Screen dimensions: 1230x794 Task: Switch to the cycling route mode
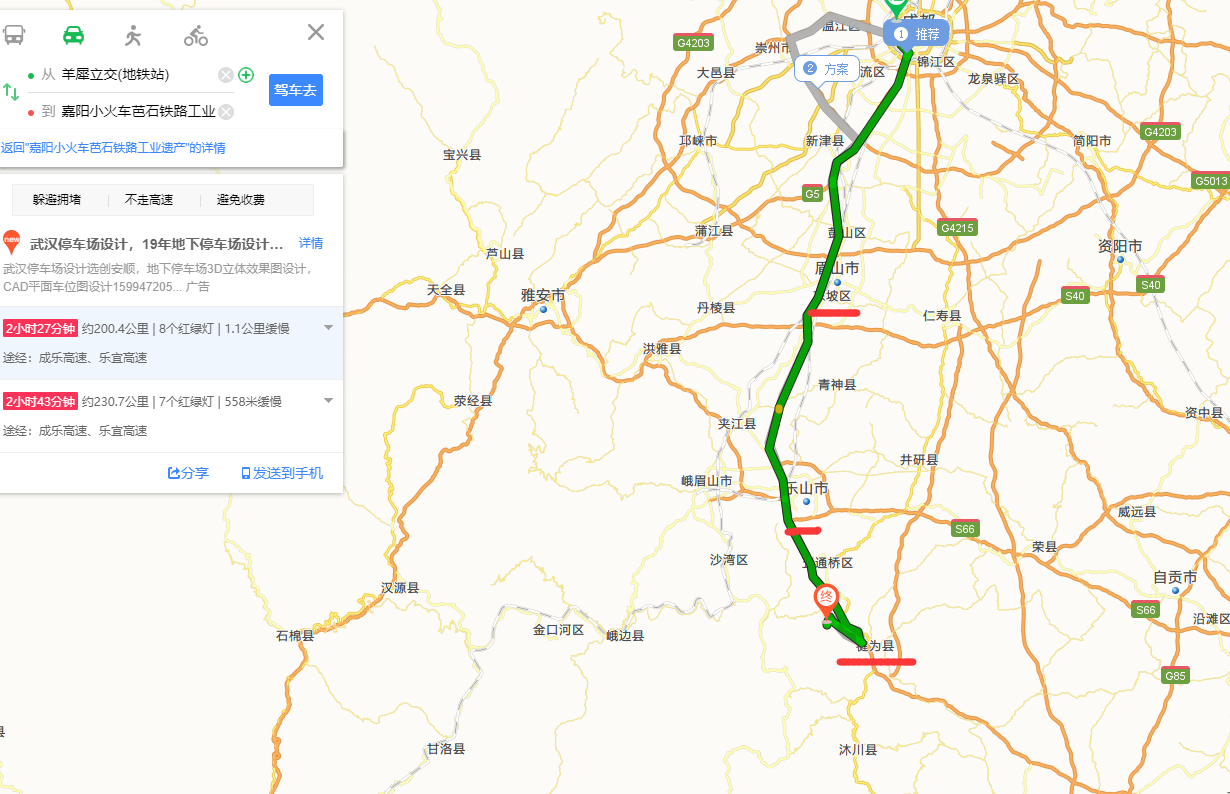click(195, 36)
